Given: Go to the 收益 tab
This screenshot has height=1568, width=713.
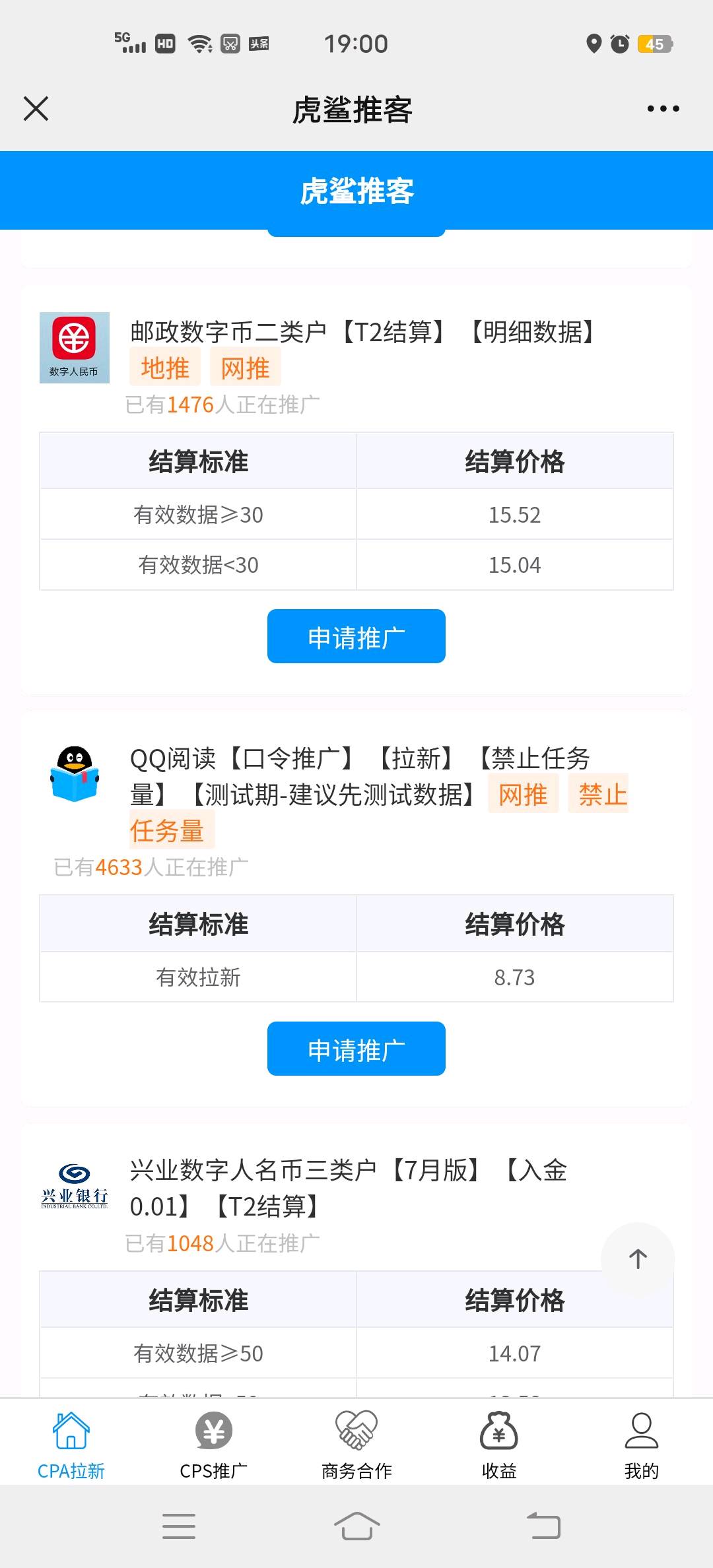Looking at the screenshot, I should (499, 1445).
